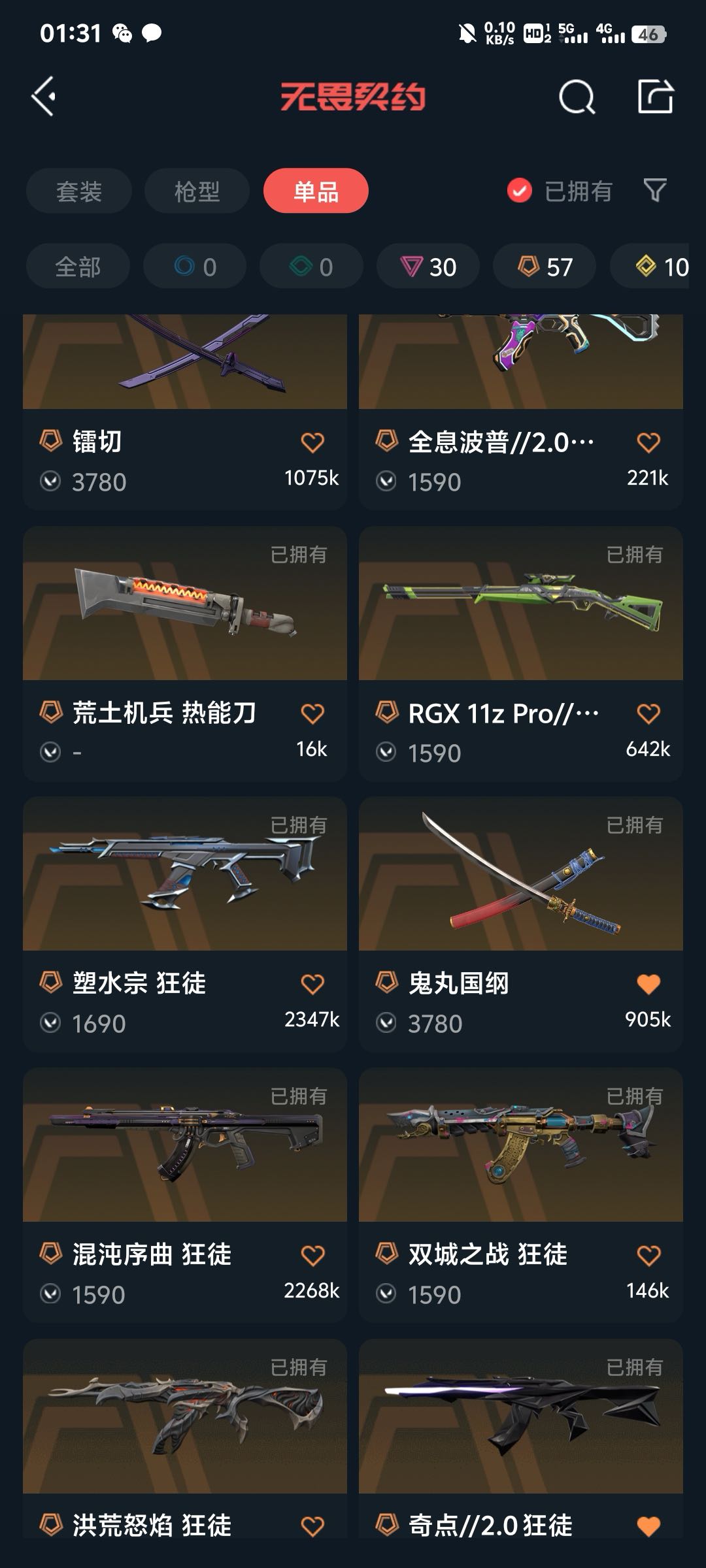Open the filter funnel icon
The image size is (706, 1568).
tap(655, 191)
